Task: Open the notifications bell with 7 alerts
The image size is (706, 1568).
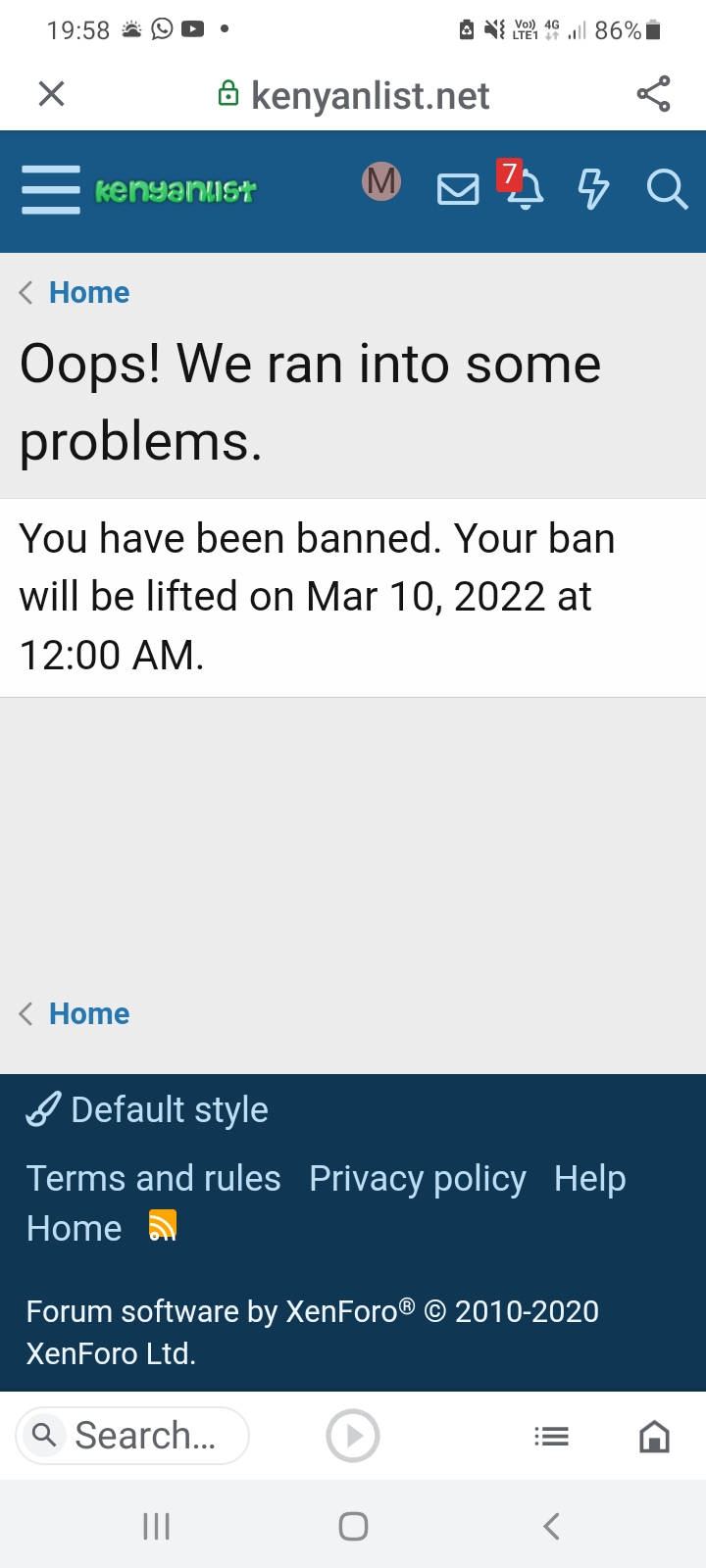Action: coord(525,187)
